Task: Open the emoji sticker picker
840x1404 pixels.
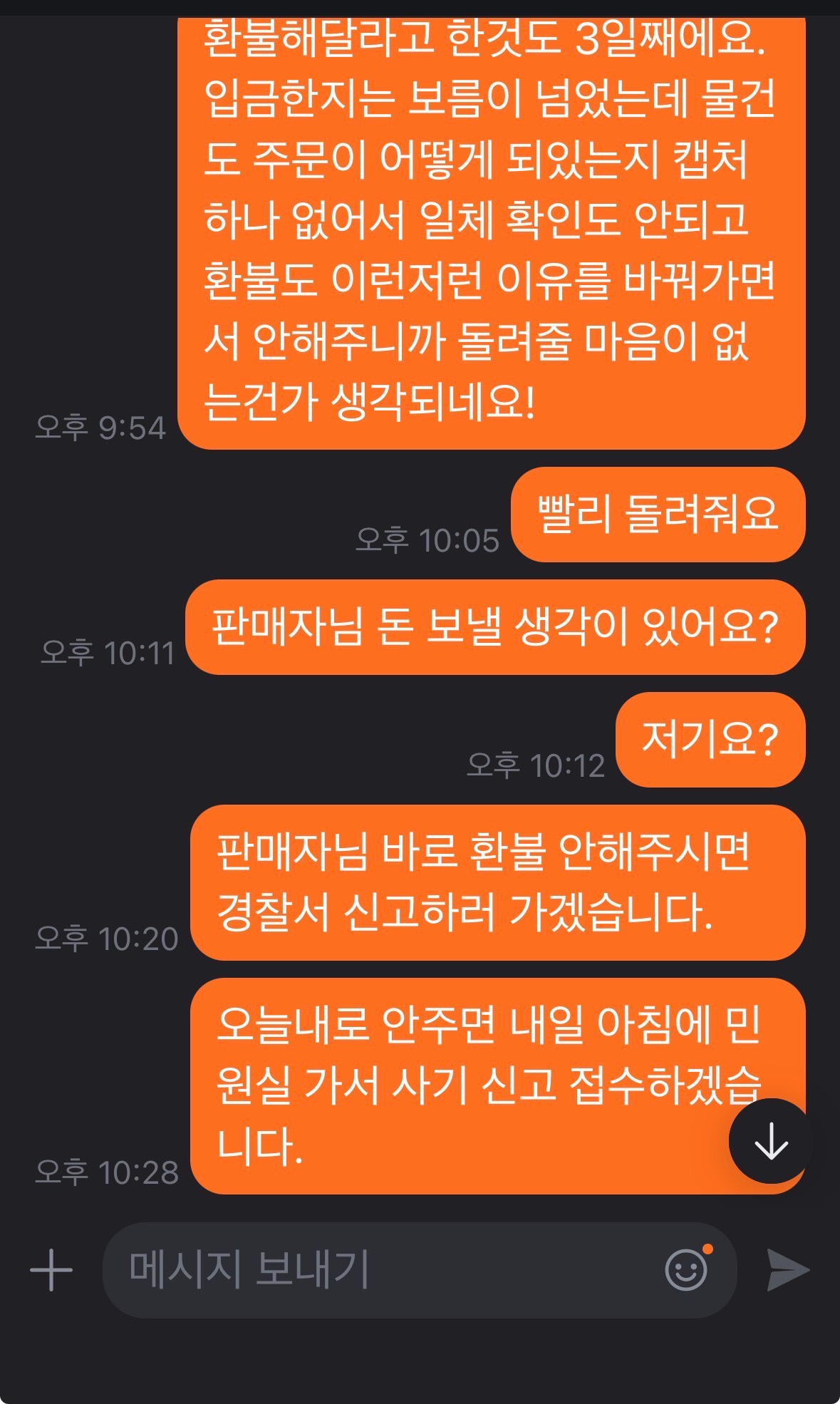Action: click(686, 1269)
